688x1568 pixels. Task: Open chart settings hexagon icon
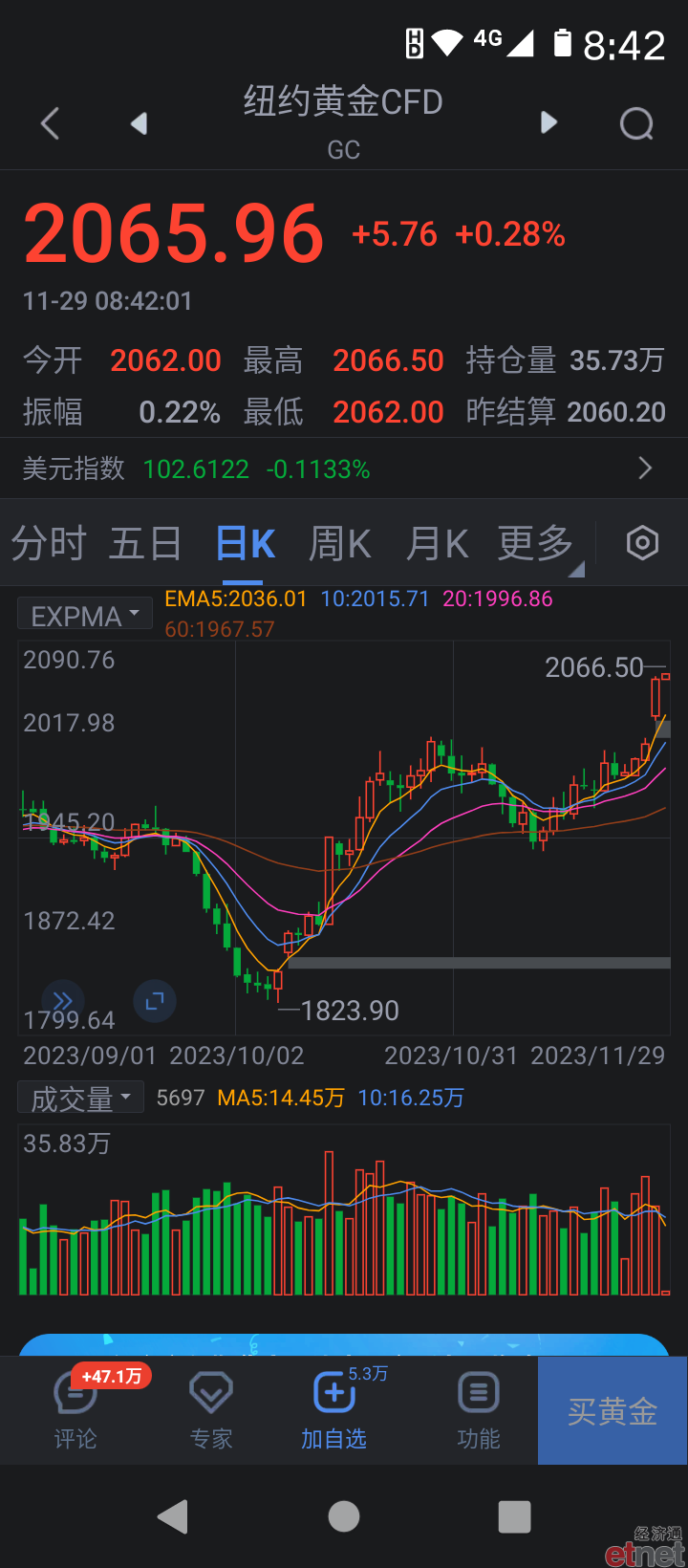click(x=642, y=543)
